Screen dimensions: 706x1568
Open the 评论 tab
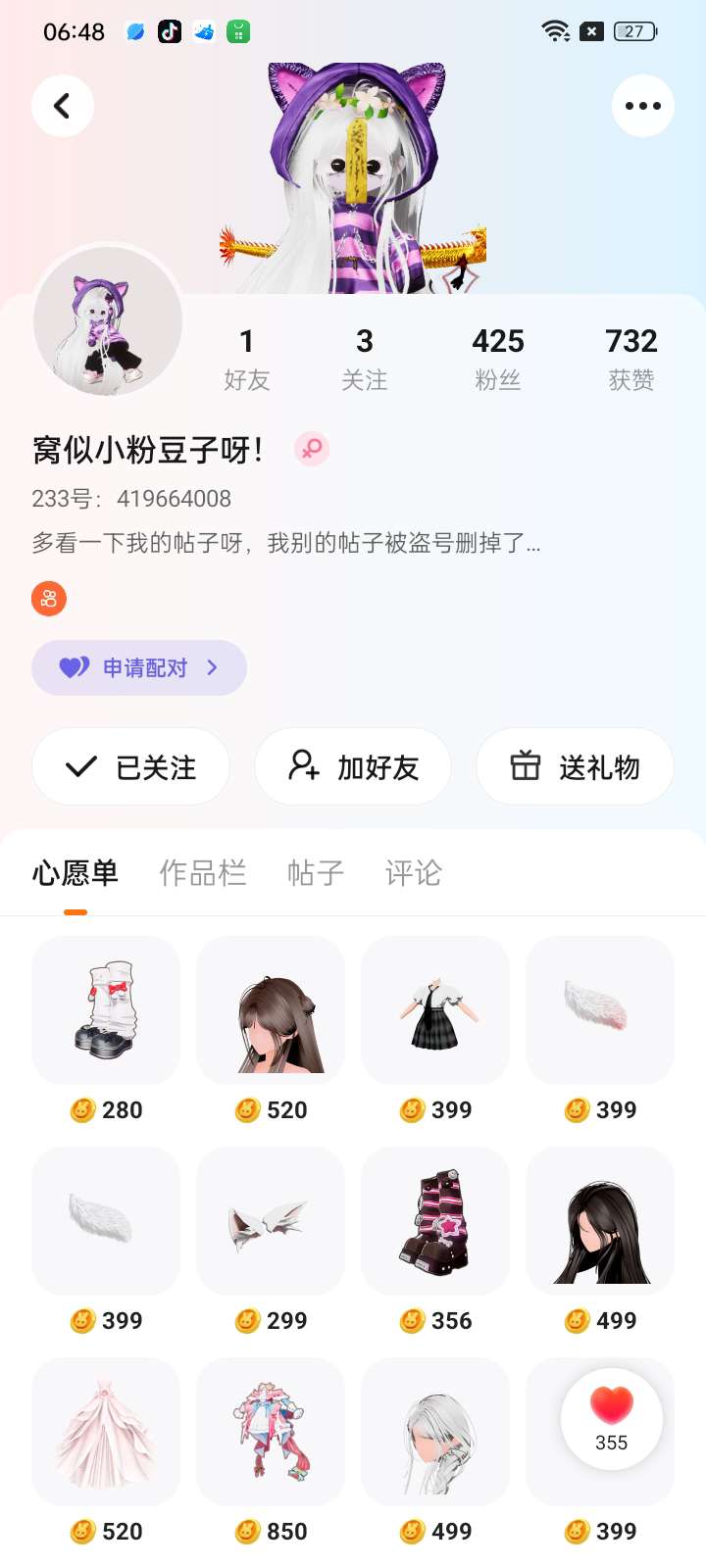[x=414, y=872]
